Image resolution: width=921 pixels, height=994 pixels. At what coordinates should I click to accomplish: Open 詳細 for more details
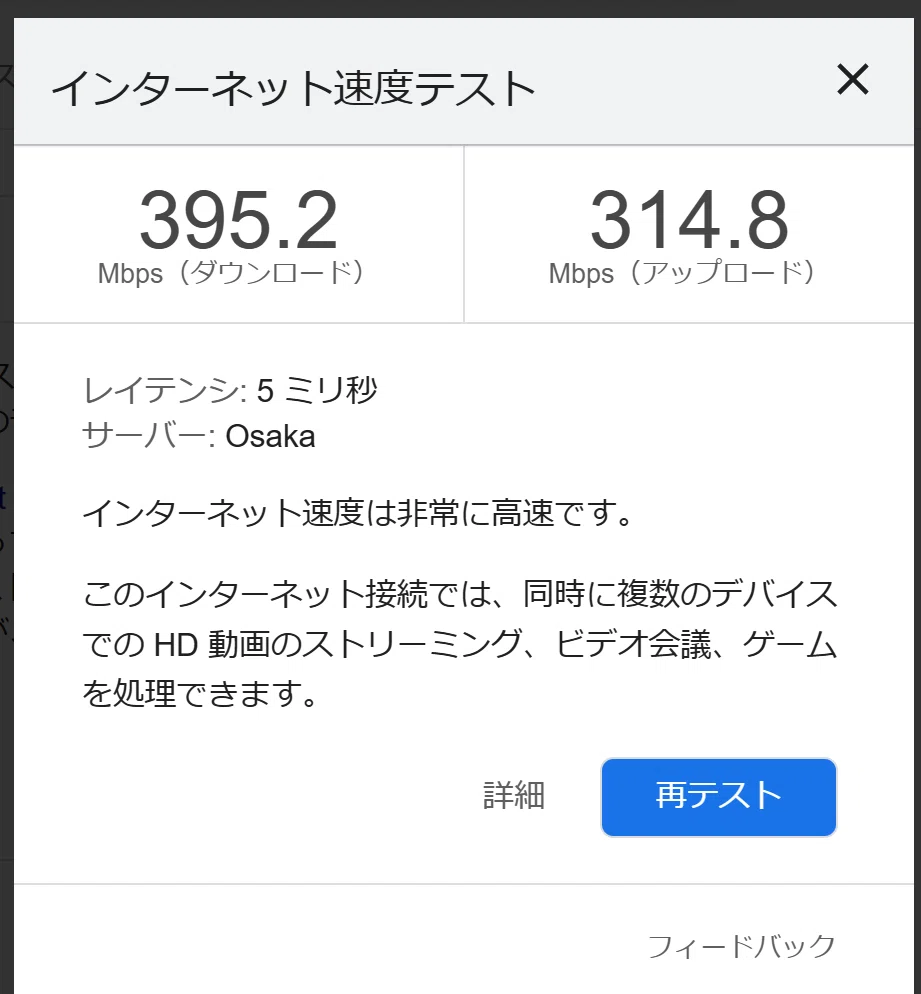click(x=513, y=796)
